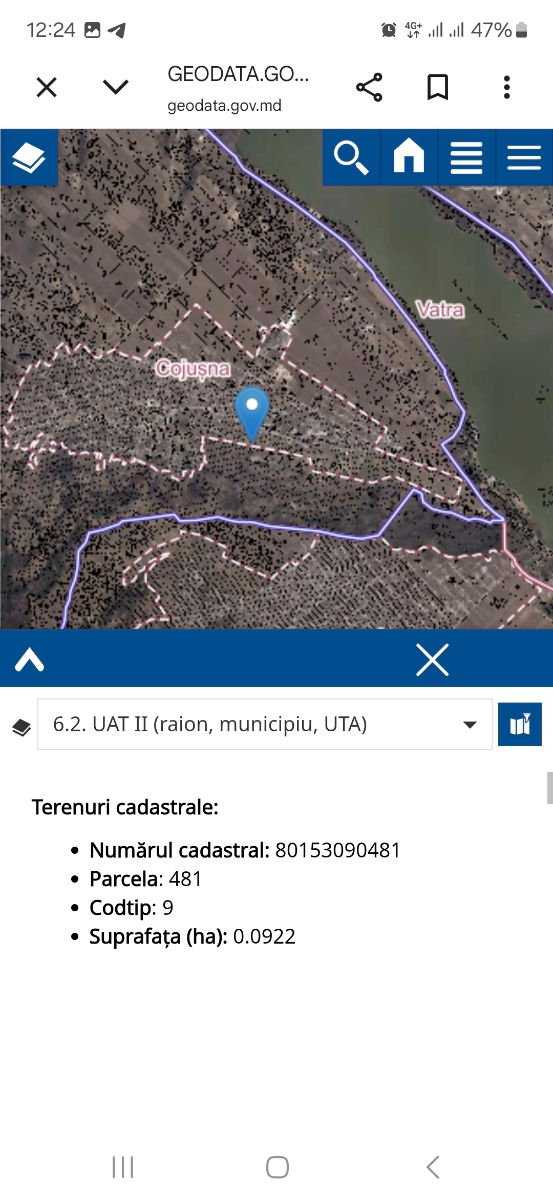Close the cadastral info panel
This screenshot has height=1200, width=553.
tap(432, 660)
